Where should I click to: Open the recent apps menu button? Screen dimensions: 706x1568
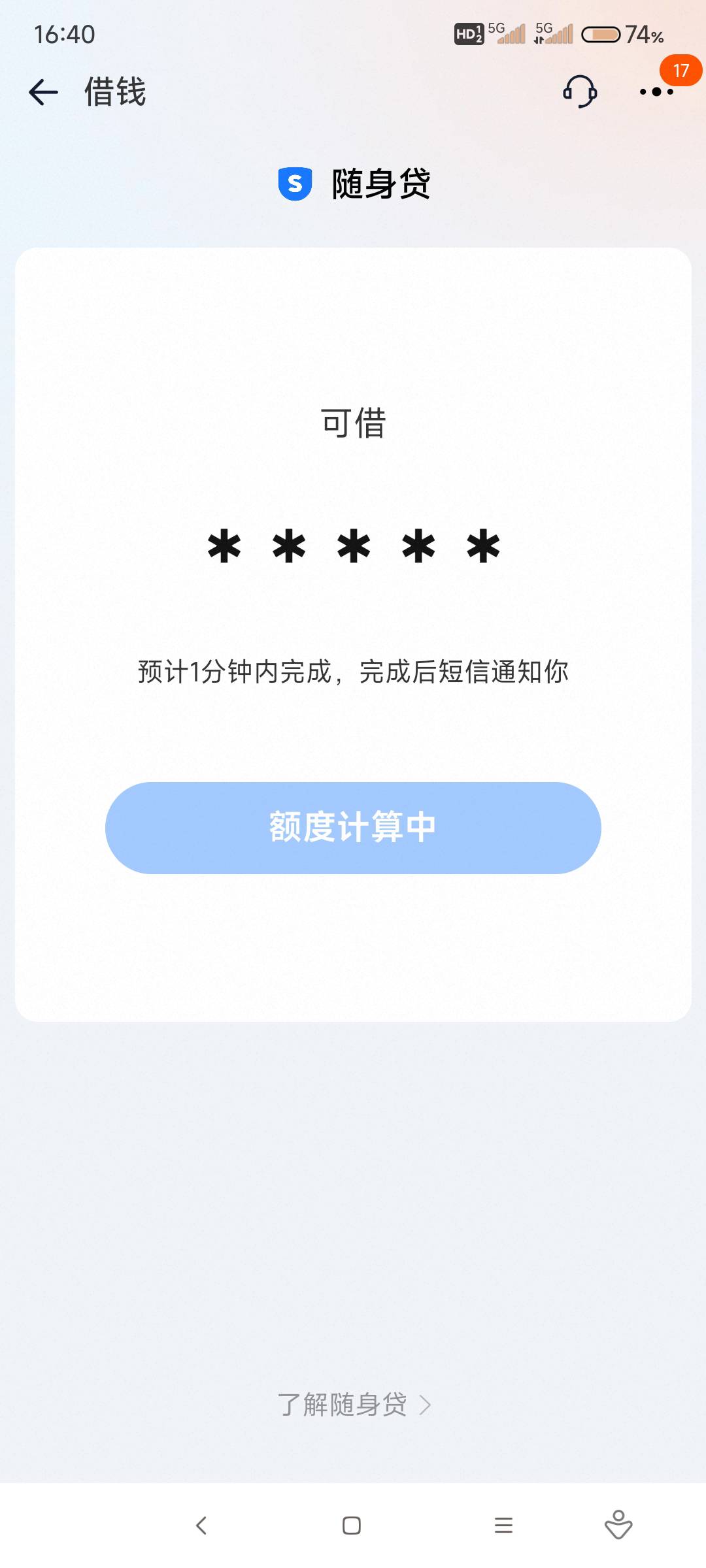(503, 1526)
